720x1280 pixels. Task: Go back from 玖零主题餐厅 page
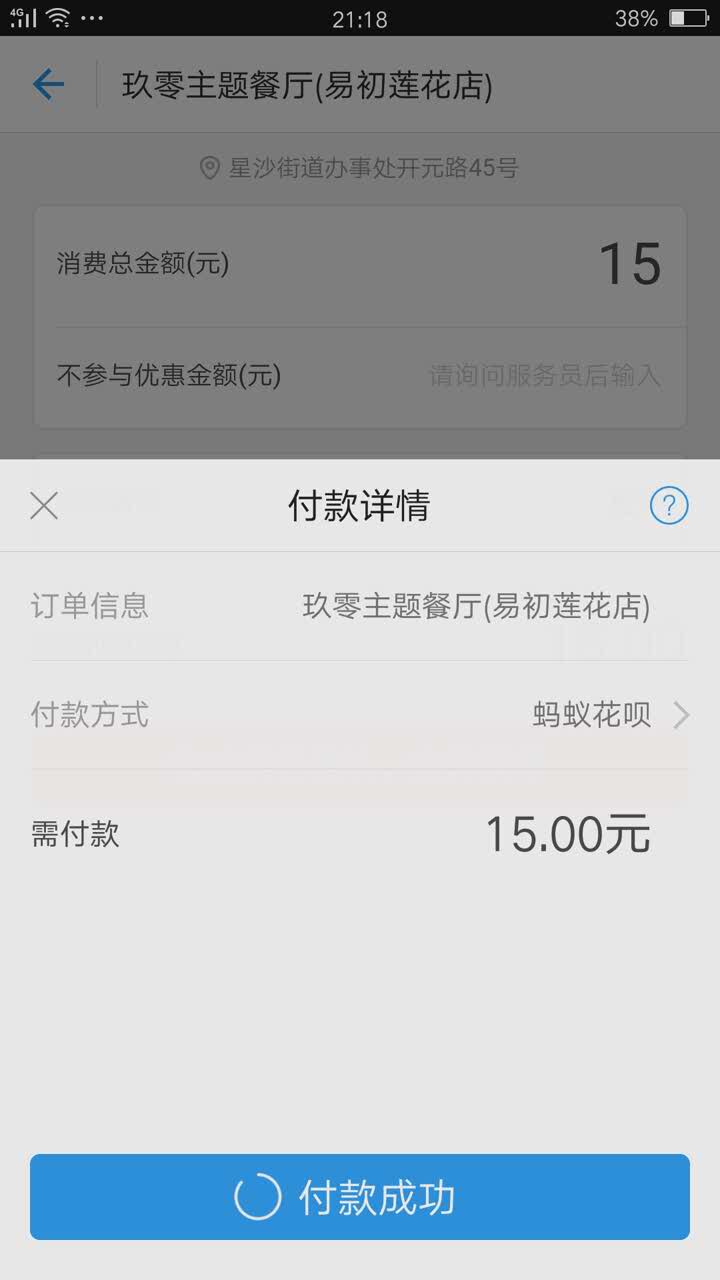(x=48, y=85)
